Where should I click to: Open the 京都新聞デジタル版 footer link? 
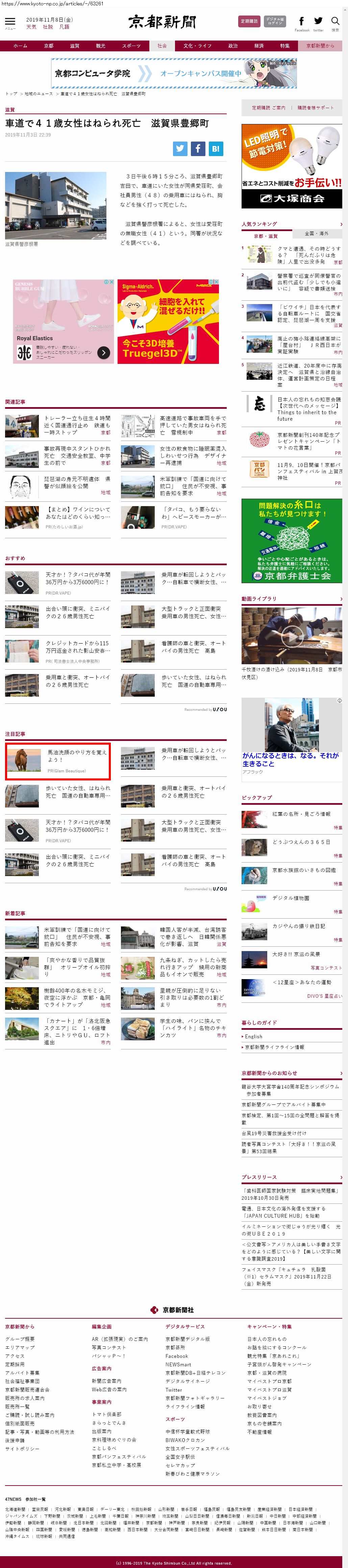(188, 1339)
